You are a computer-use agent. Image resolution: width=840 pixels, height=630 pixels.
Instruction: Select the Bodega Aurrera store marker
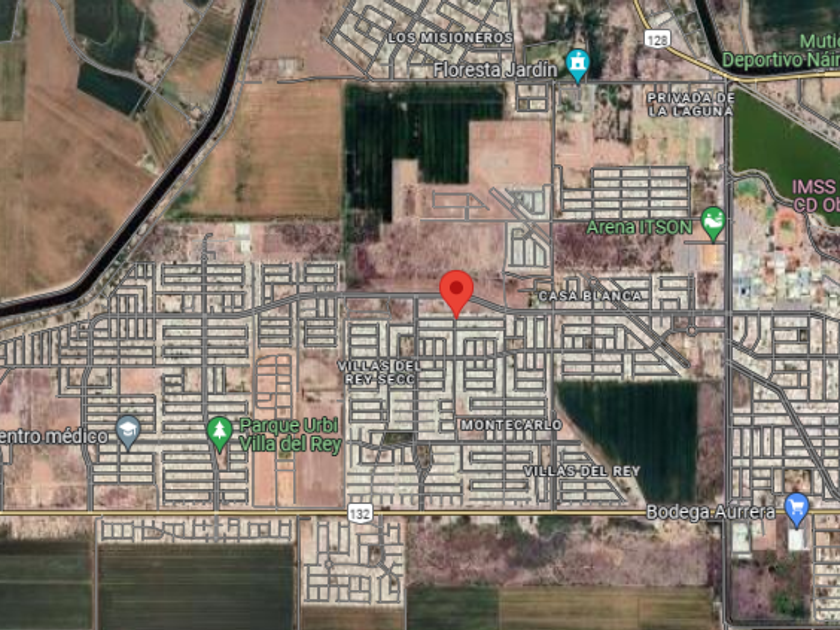click(796, 507)
